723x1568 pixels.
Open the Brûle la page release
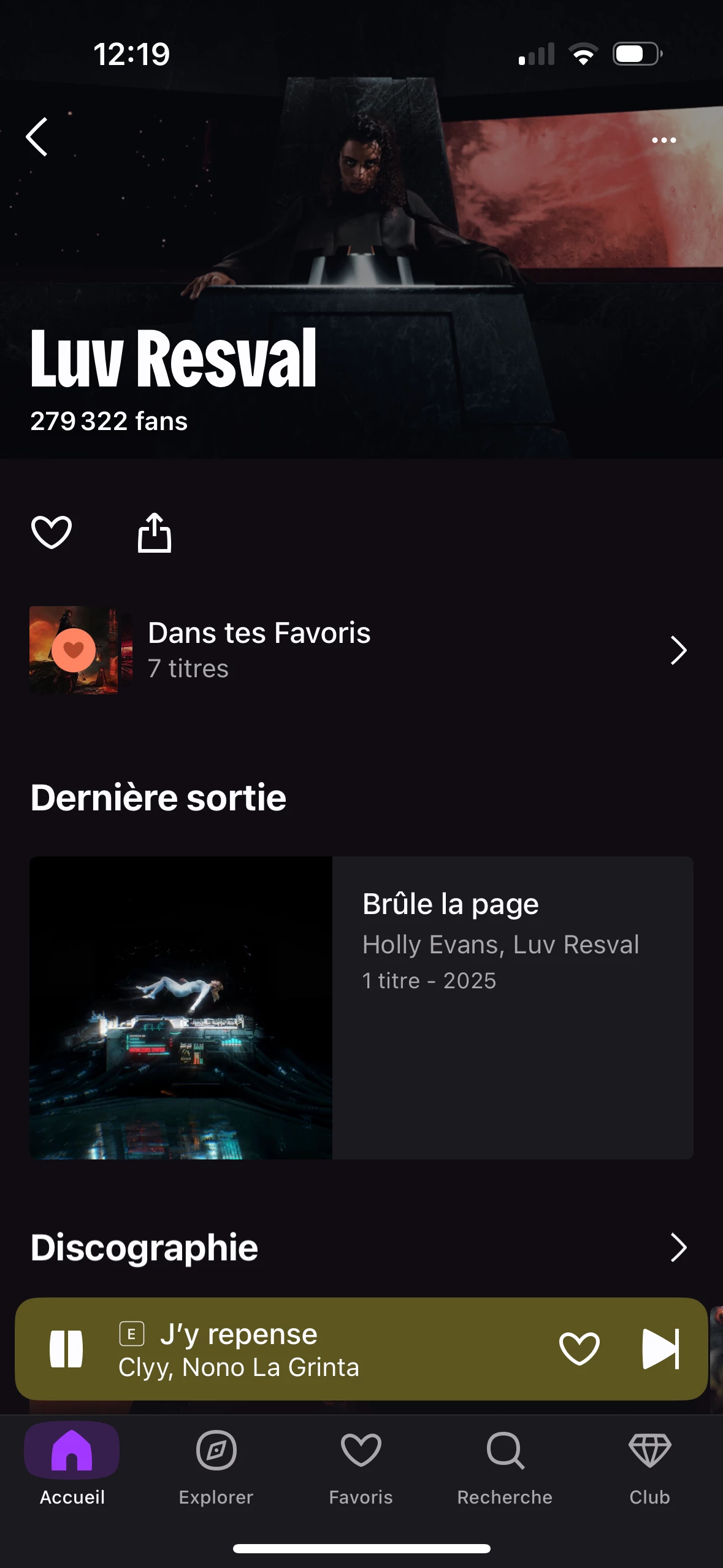tap(361, 1007)
